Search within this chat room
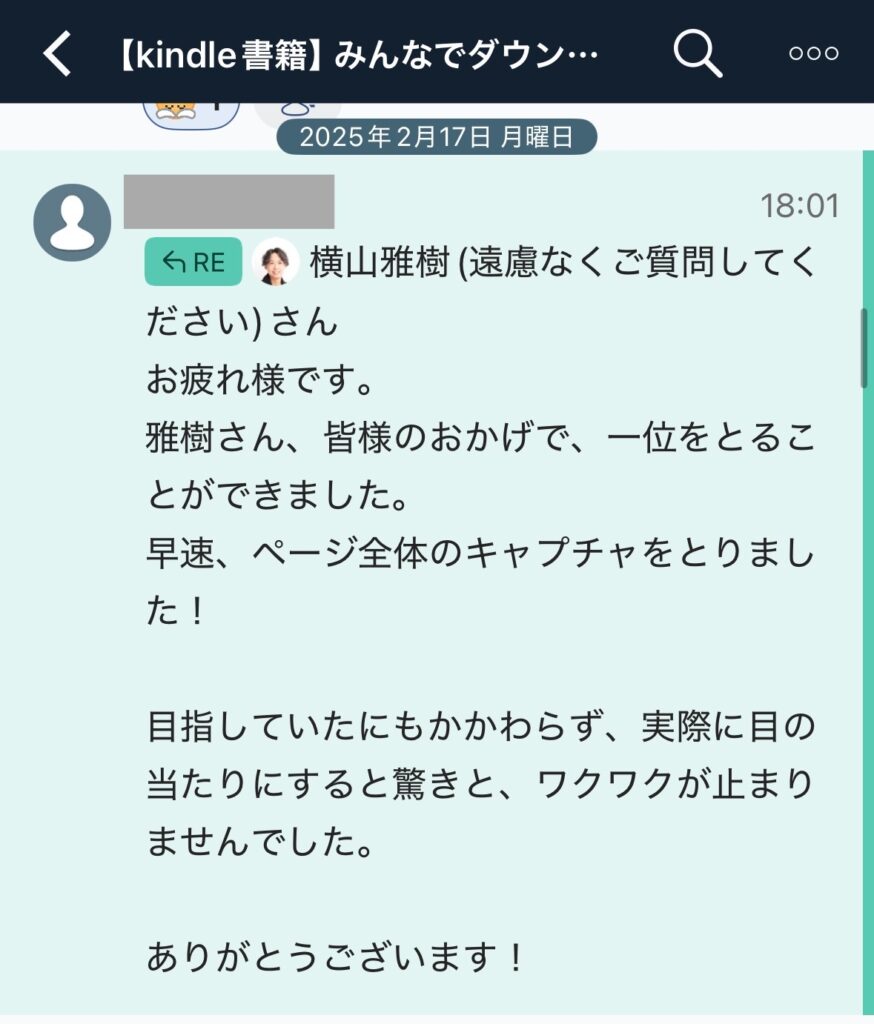The height and width of the screenshot is (1024, 874). click(697, 52)
